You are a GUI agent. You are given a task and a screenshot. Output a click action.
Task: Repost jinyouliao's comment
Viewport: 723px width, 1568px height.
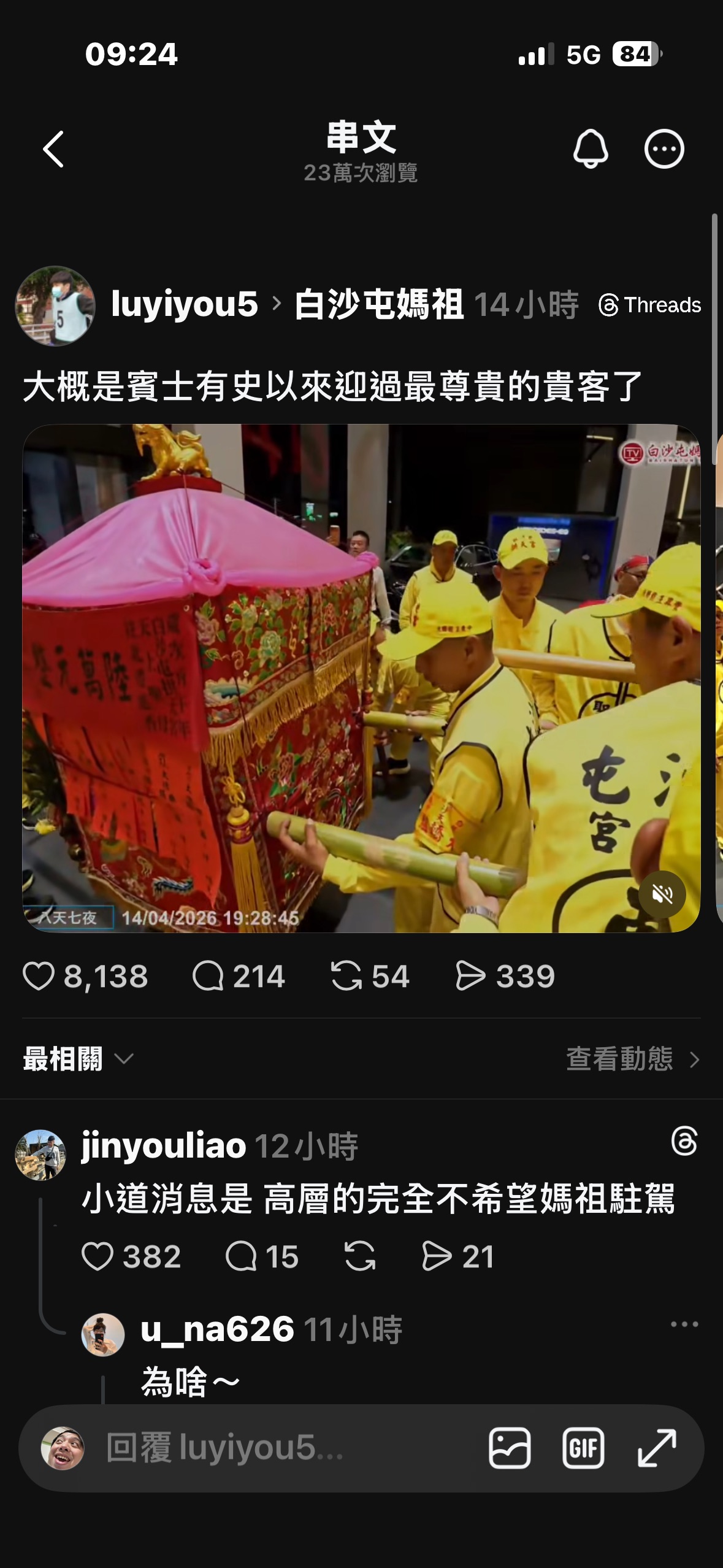(360, 1256)
